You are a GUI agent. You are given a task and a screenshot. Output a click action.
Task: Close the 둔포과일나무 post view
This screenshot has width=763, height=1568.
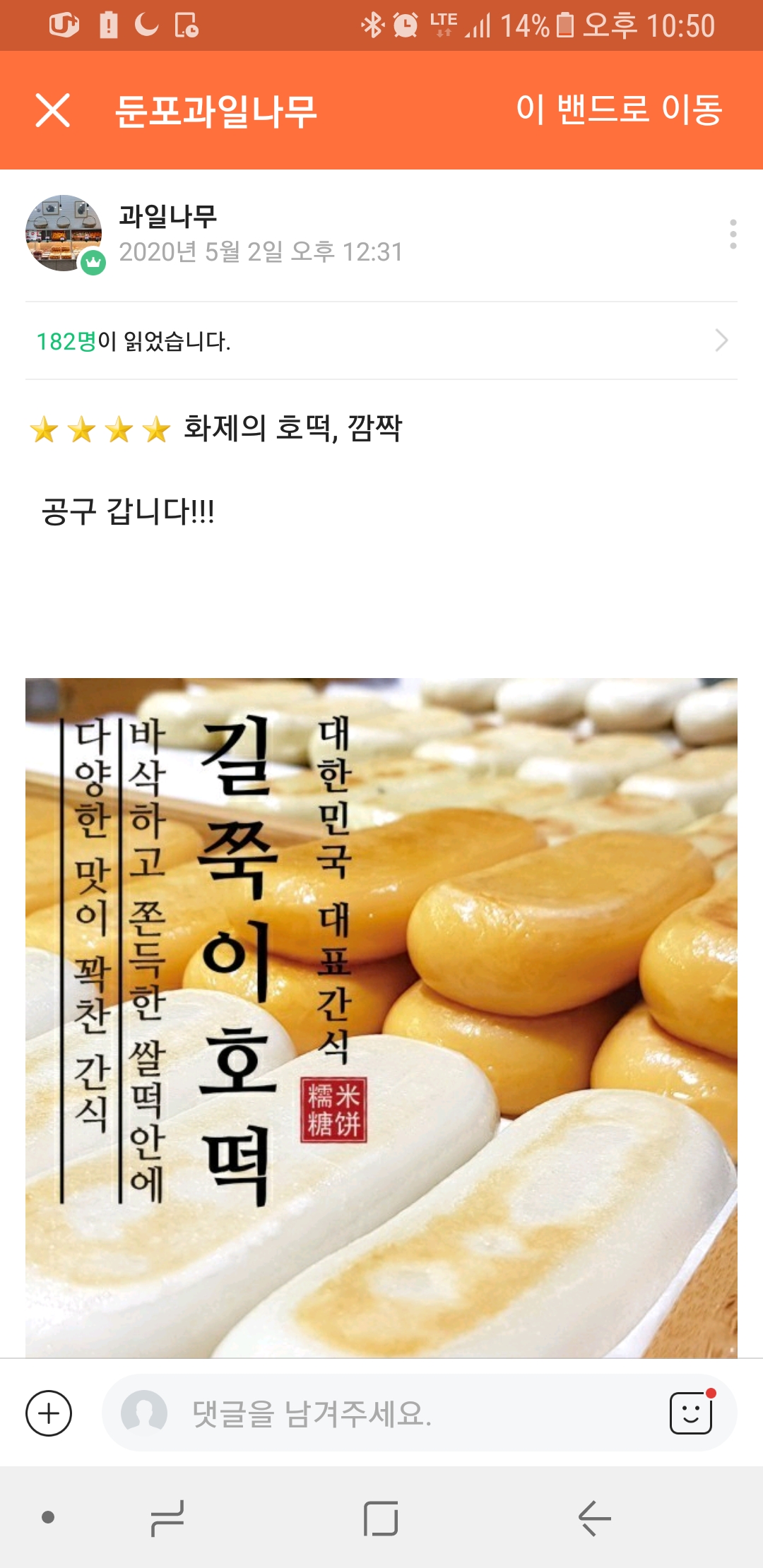click(x=53, y=110)
